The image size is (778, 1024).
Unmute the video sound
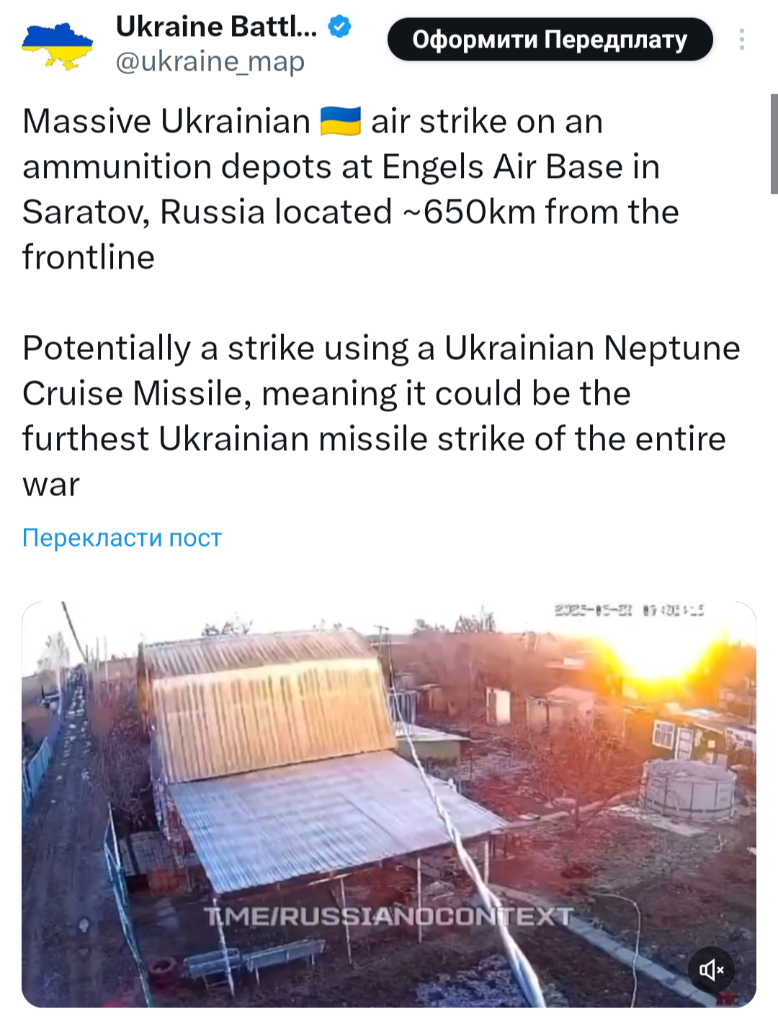[712, 969]
